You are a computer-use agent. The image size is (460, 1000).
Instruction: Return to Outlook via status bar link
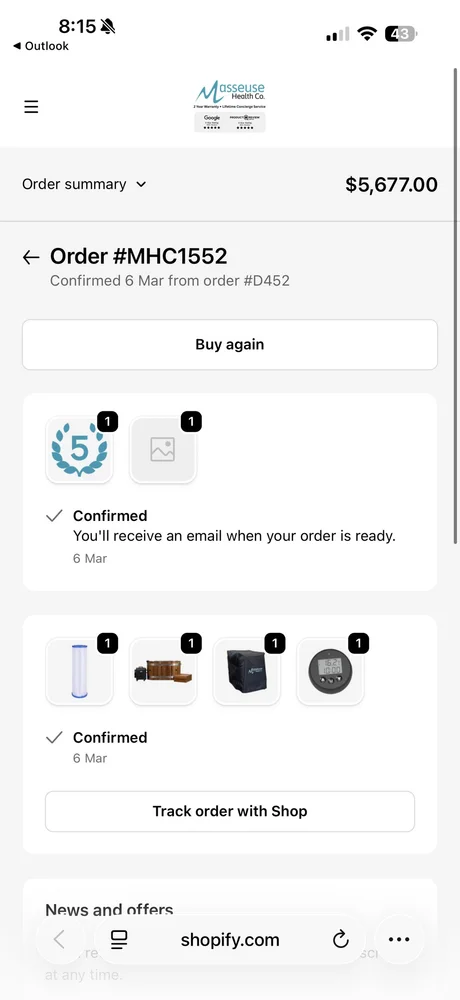pyautogui.click(x=41, y=46)
